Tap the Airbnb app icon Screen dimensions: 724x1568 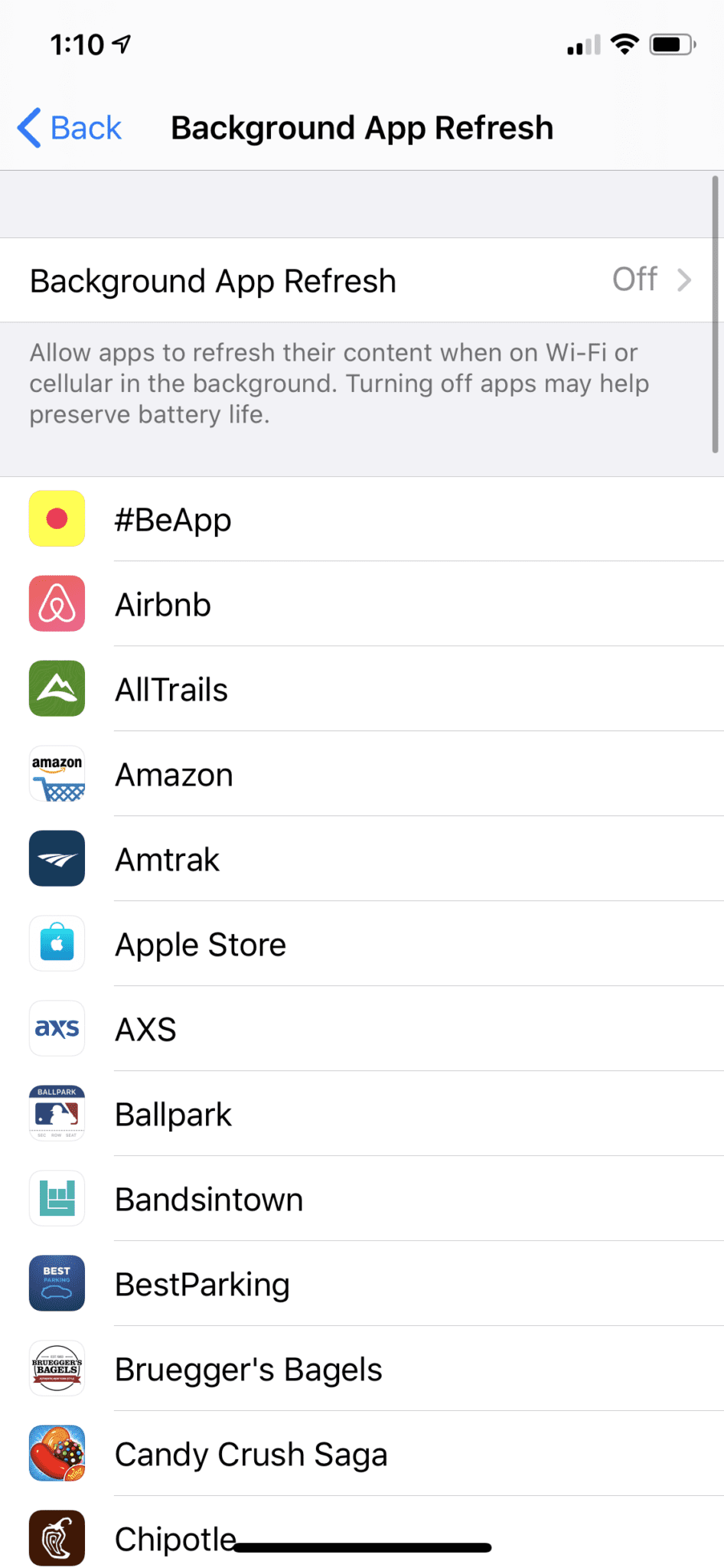(x=57, y=604)
